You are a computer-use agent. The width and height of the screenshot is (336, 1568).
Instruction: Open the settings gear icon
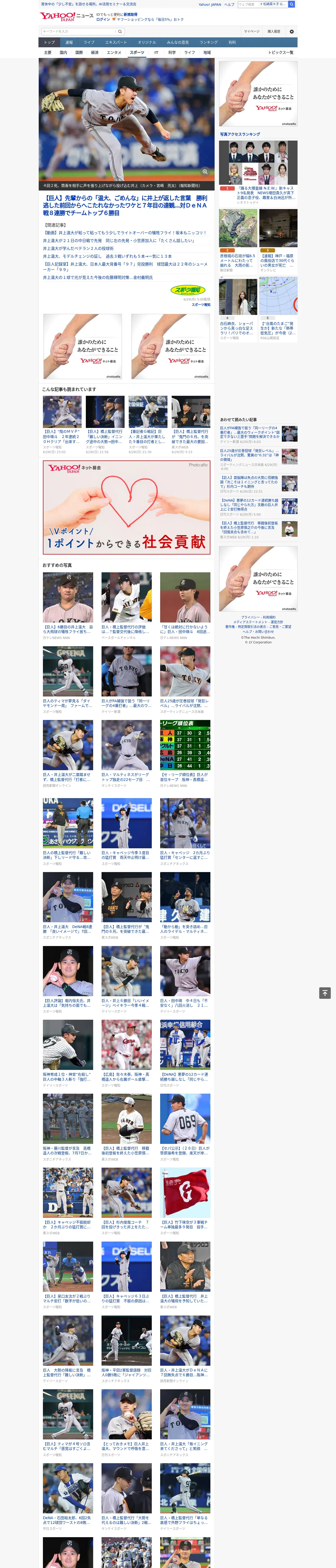pos(292,31)
